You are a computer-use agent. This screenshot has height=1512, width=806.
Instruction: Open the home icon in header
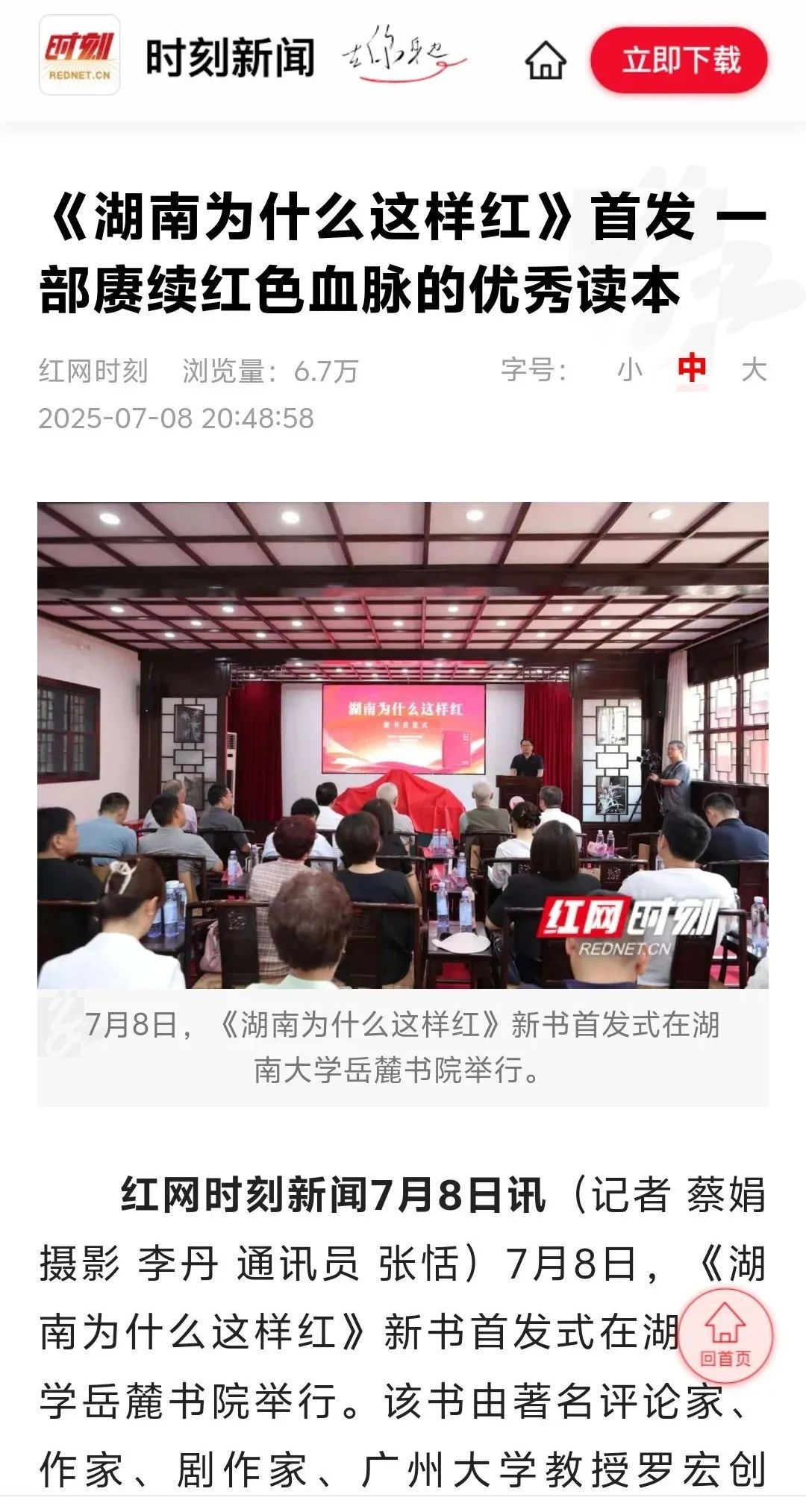[x=546, y=60]
